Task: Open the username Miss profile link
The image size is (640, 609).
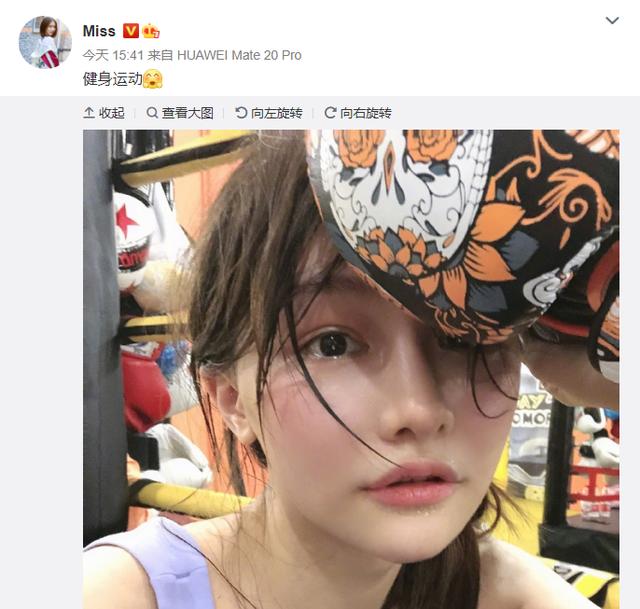Action: [x=99, y=31]
